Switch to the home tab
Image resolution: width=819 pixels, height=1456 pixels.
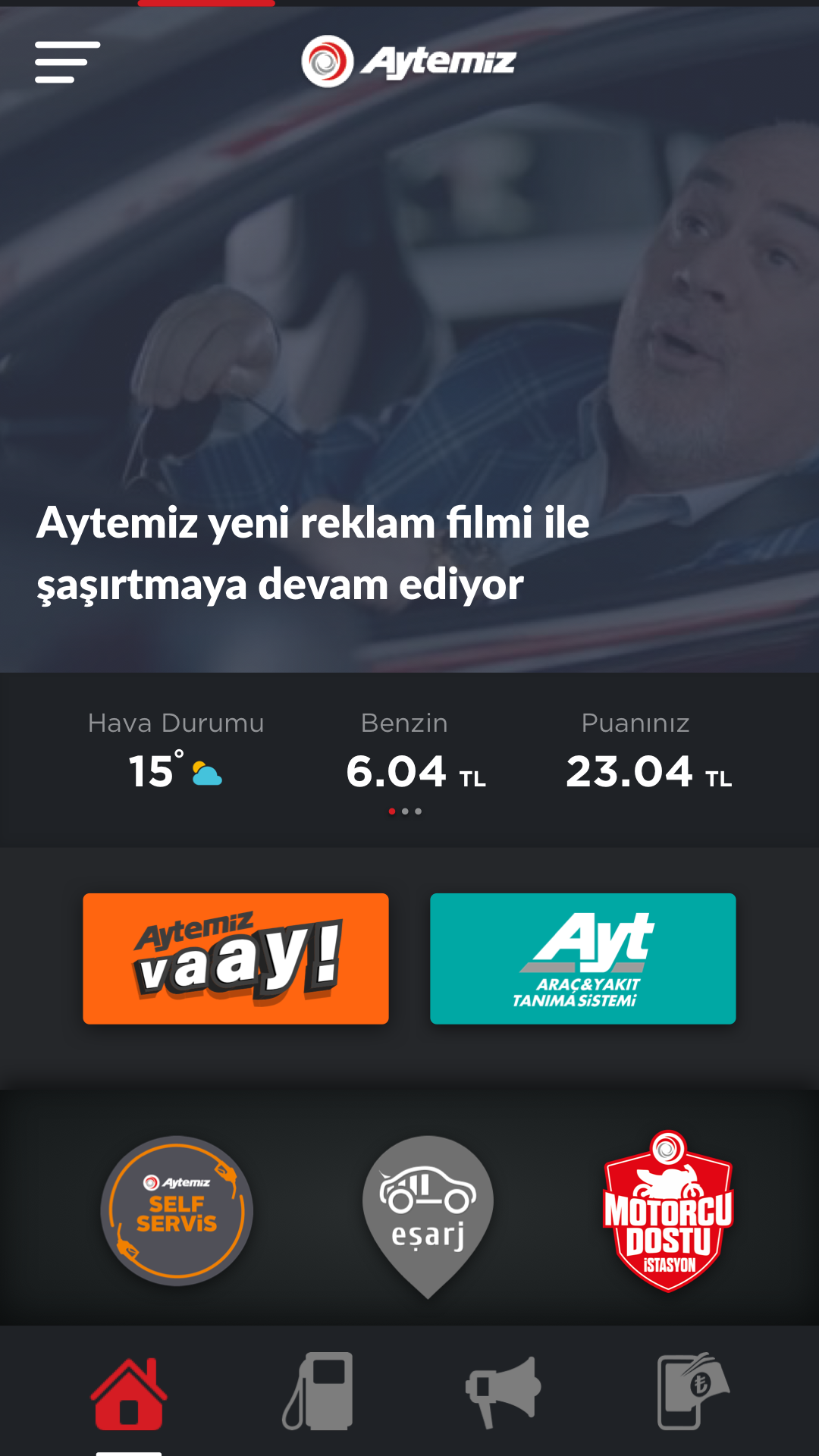click(x=129, y=1393)
